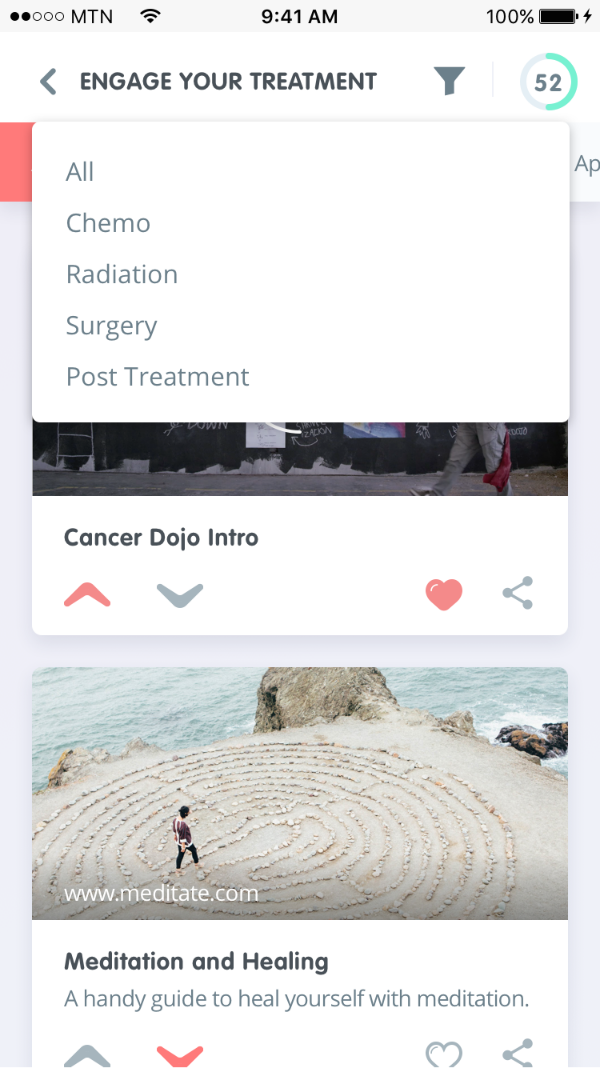The width and height of the screenshot is (600, 1068).
Task: Share the Cancer Dojo Intro card
Action: click(517, 594)
